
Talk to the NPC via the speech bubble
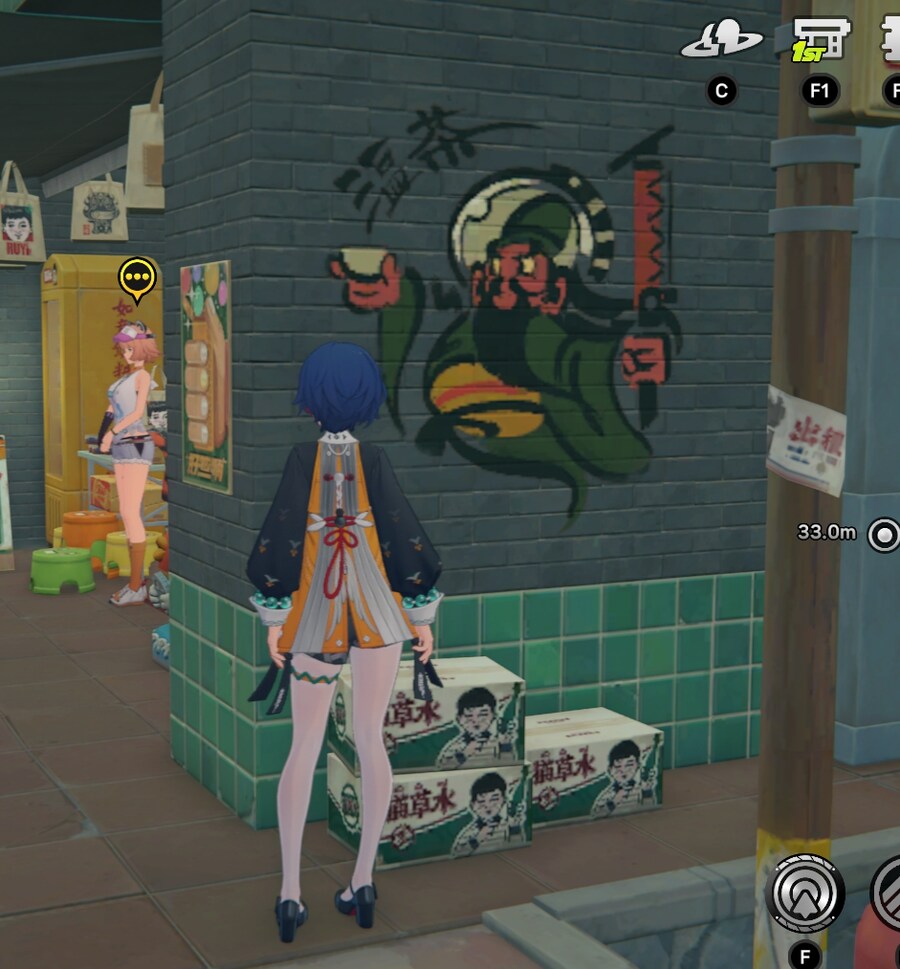137,276
